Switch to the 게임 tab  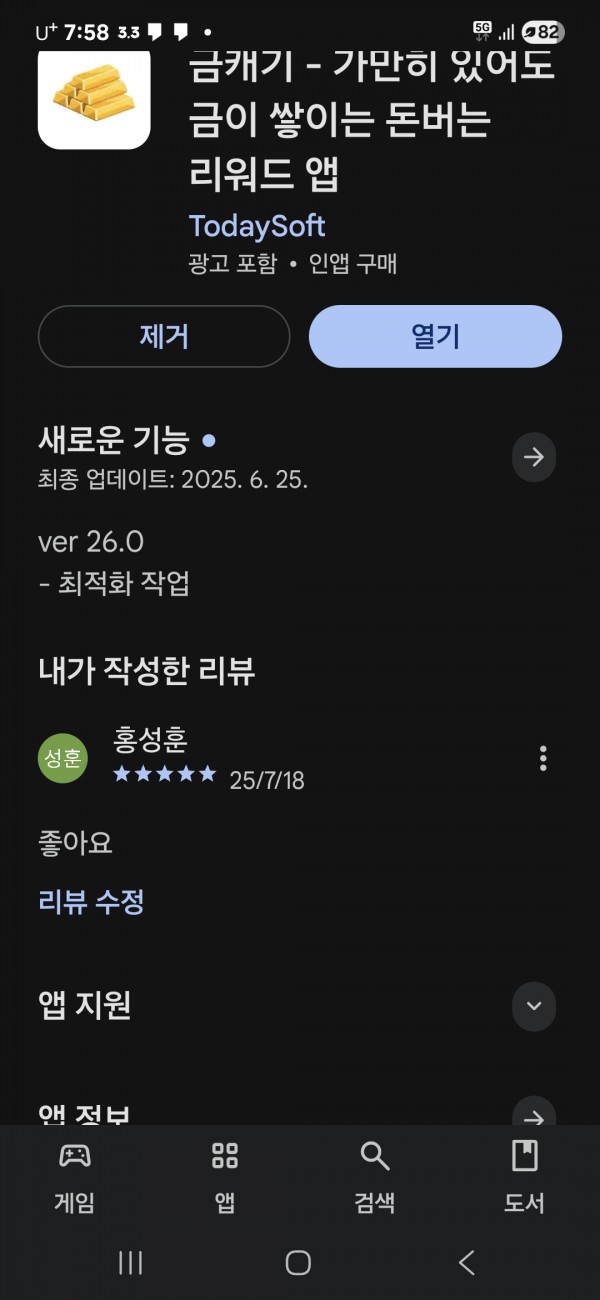point(75,1177)
